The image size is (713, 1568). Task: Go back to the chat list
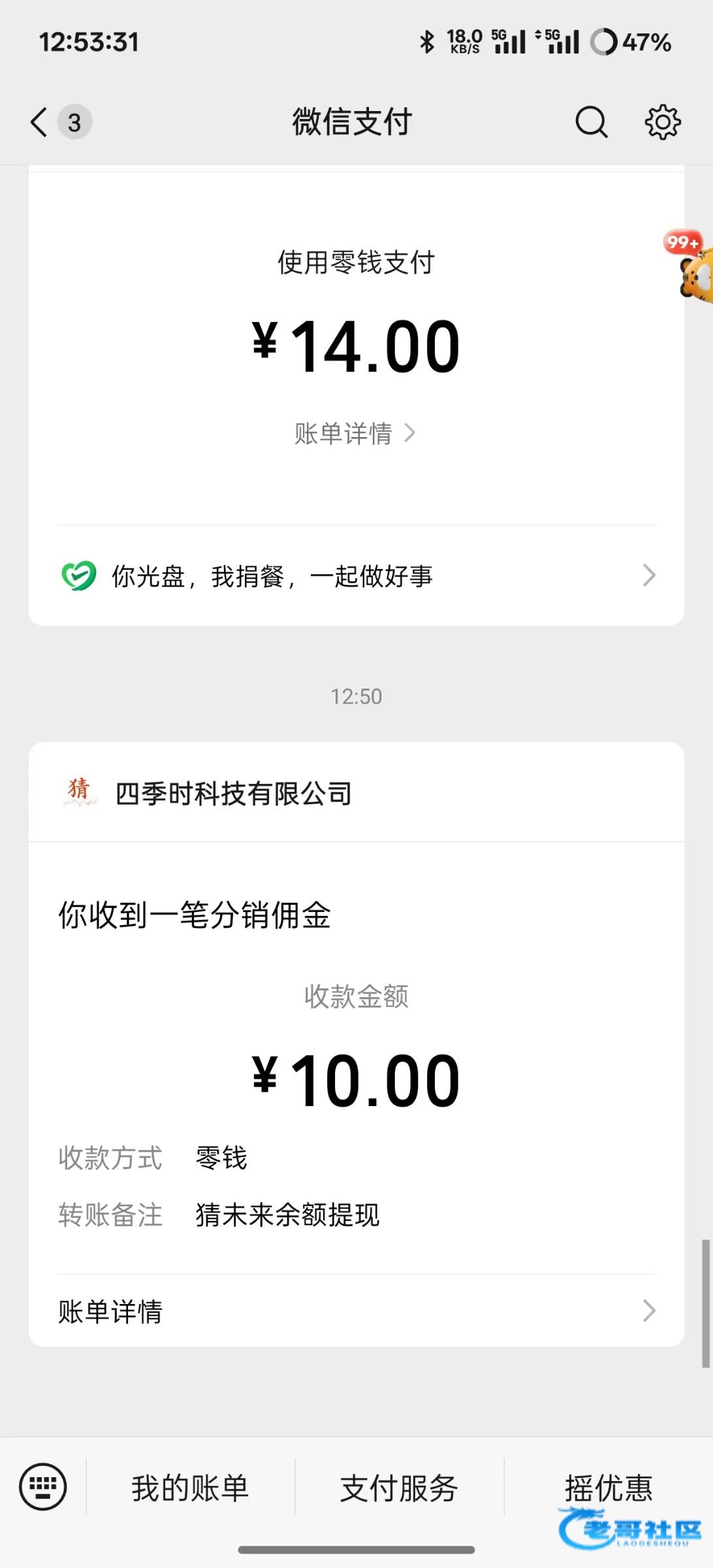(40, 122)
